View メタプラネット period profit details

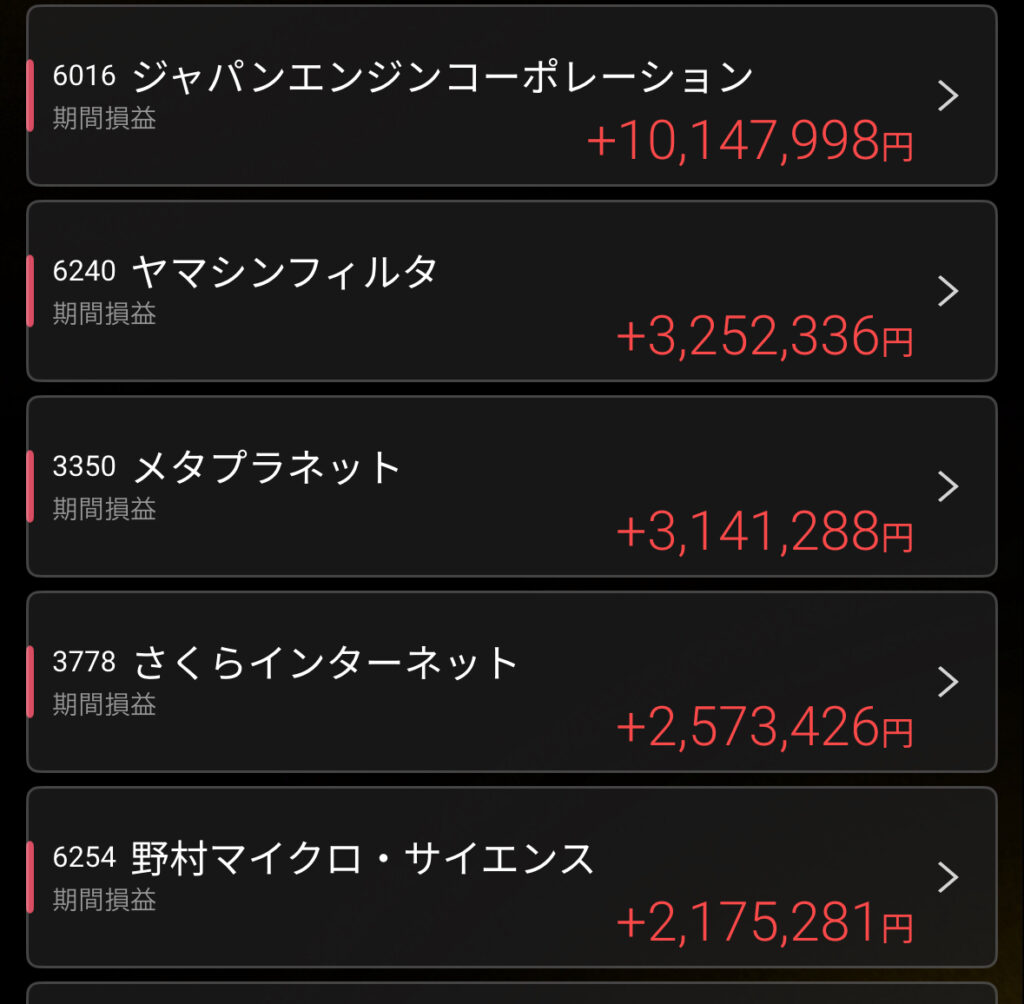click(x=510, y=487)
